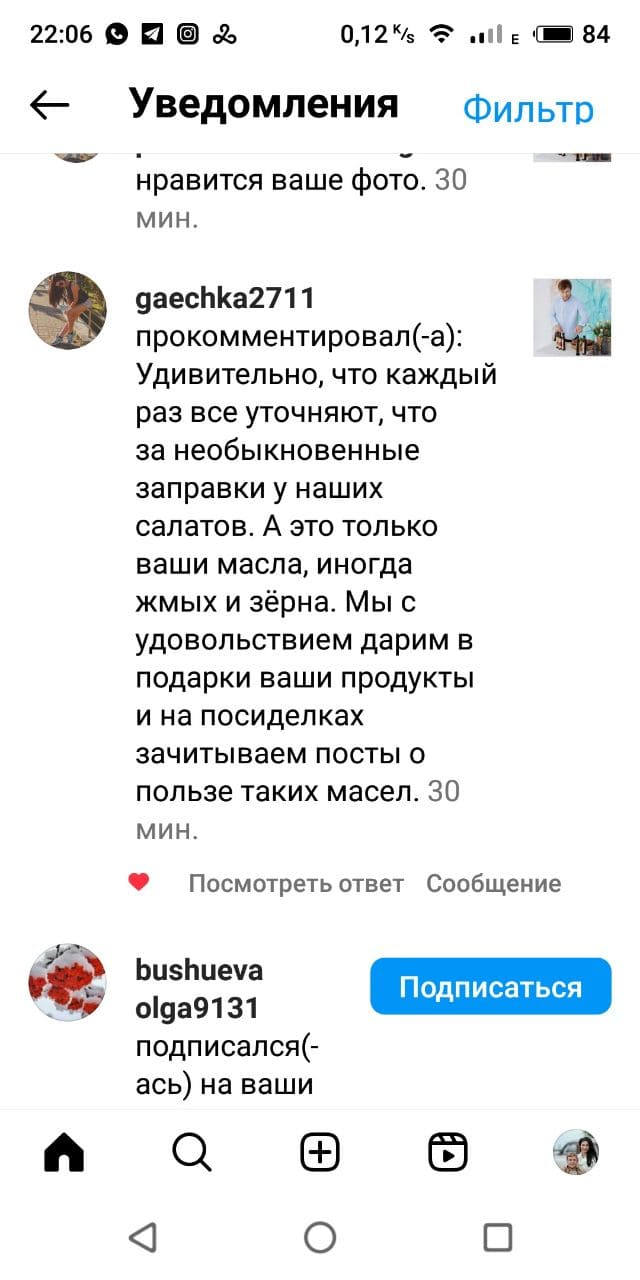Tap the system home button
Image resolution: width=640 pixels, height=1280 pixels.
point(320,1237)
